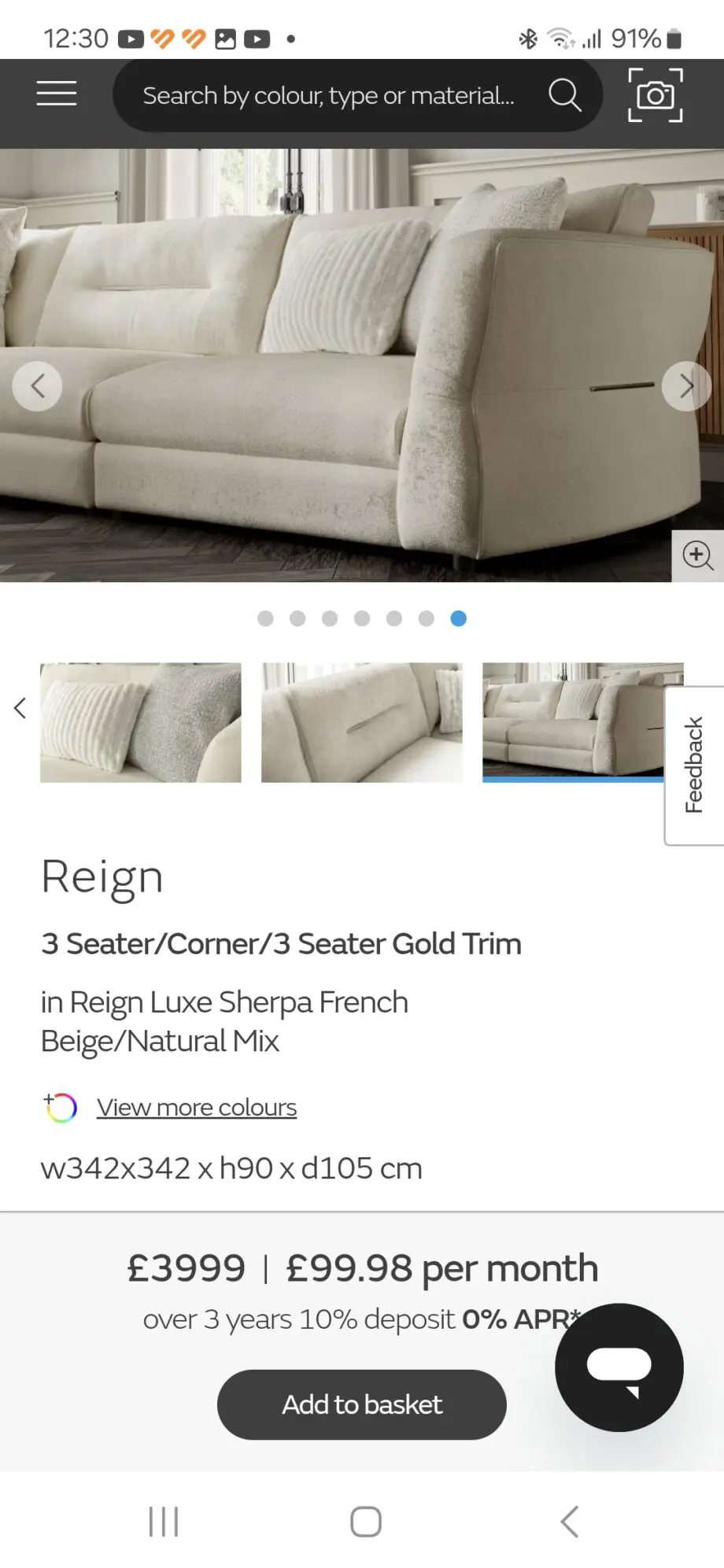Show earlier thumbnails with the left chevron
This screenshot has width=724, height=1568.
(x=20, y=708)
